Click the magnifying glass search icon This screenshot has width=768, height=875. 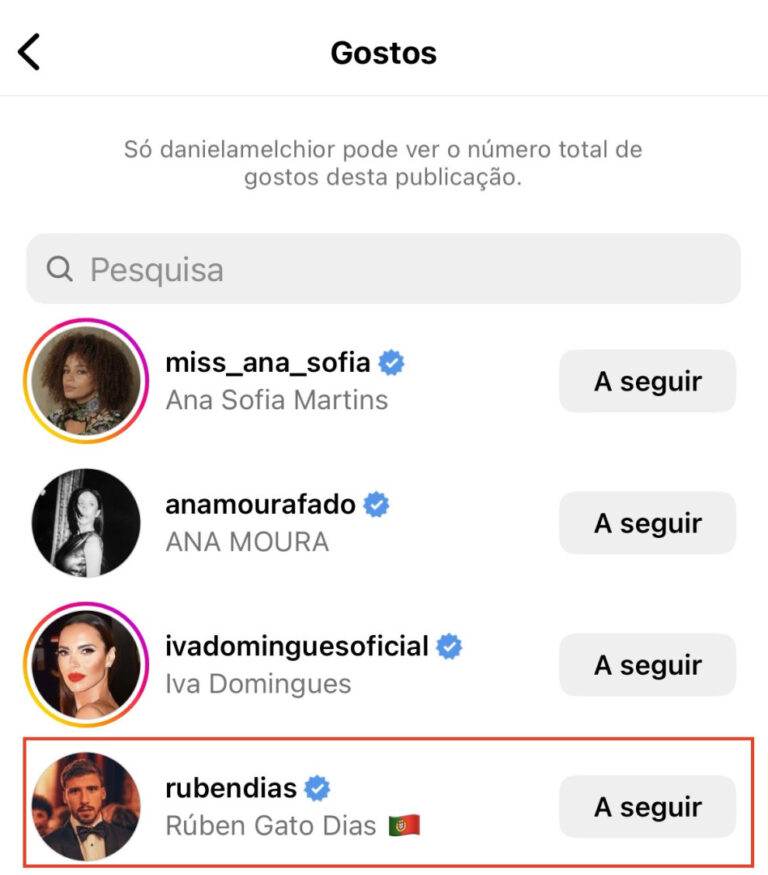58,269
